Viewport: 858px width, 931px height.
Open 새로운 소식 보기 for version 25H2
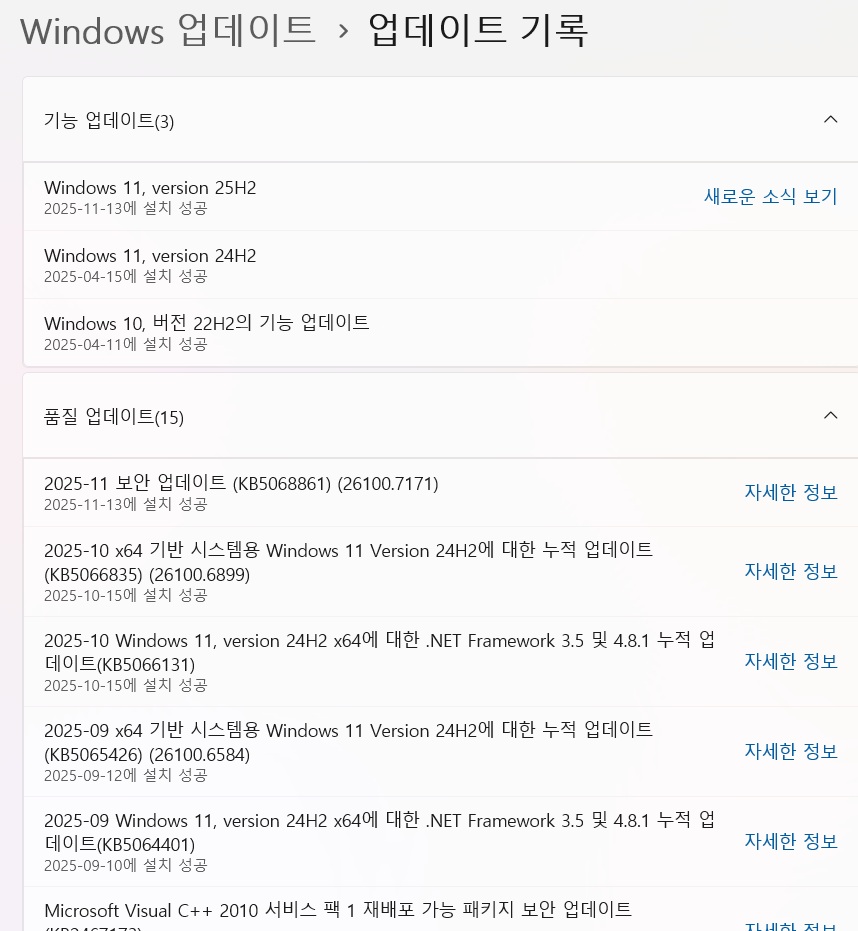770,197
